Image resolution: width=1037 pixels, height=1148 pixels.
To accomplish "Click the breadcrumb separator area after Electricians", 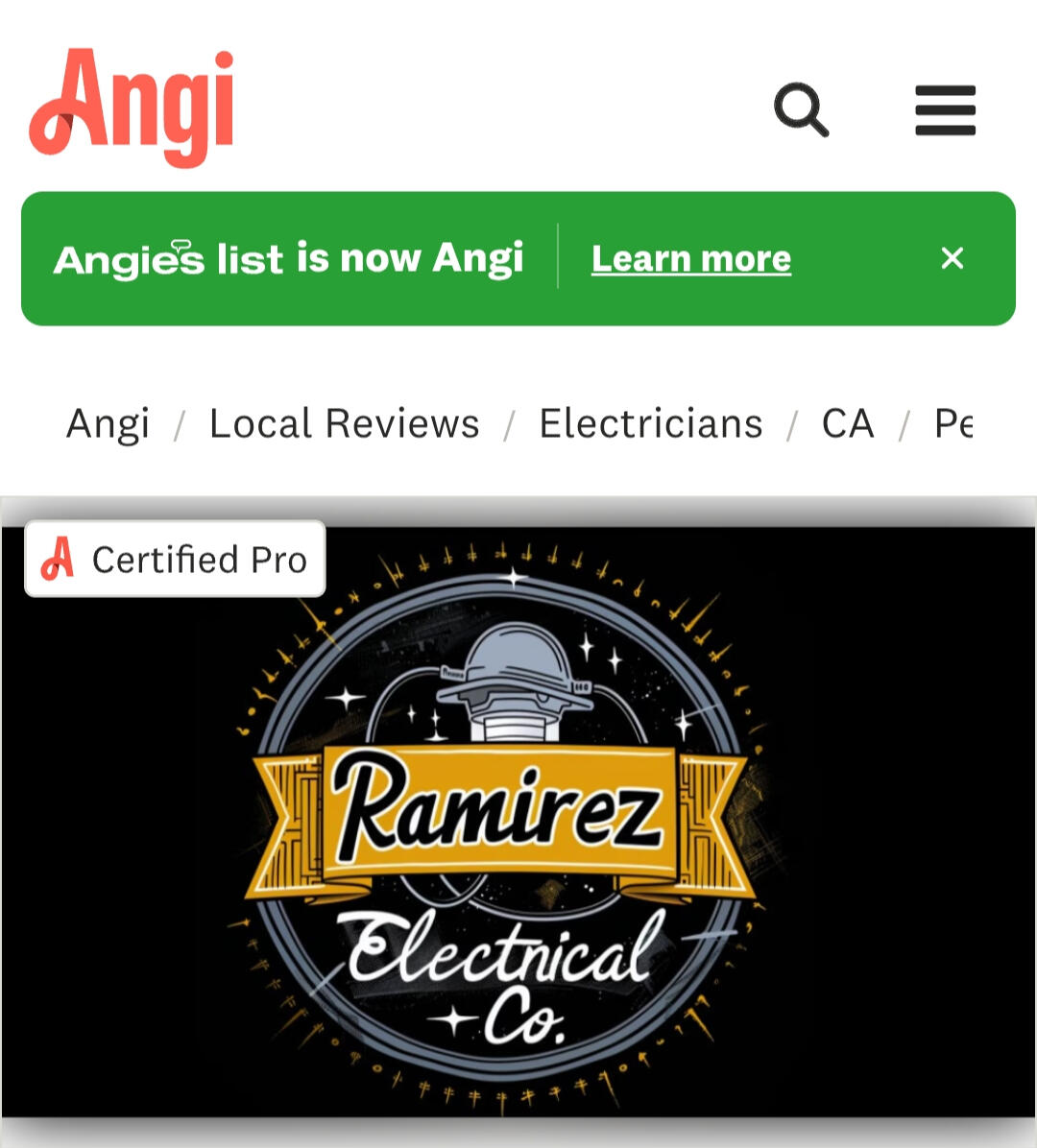I will click(794, 422).
